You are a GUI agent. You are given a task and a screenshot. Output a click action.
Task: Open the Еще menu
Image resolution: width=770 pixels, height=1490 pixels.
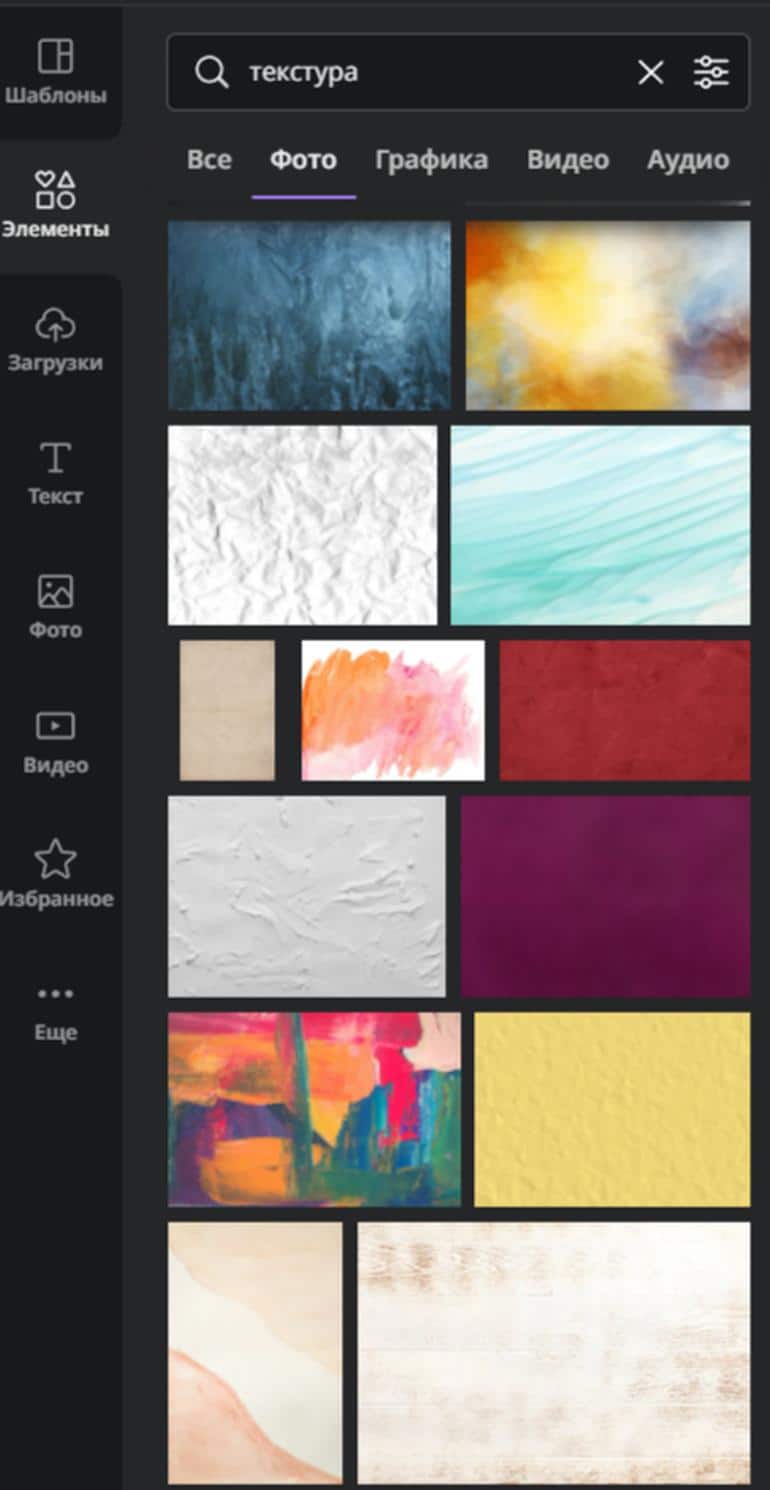[x=55, y=1012]
